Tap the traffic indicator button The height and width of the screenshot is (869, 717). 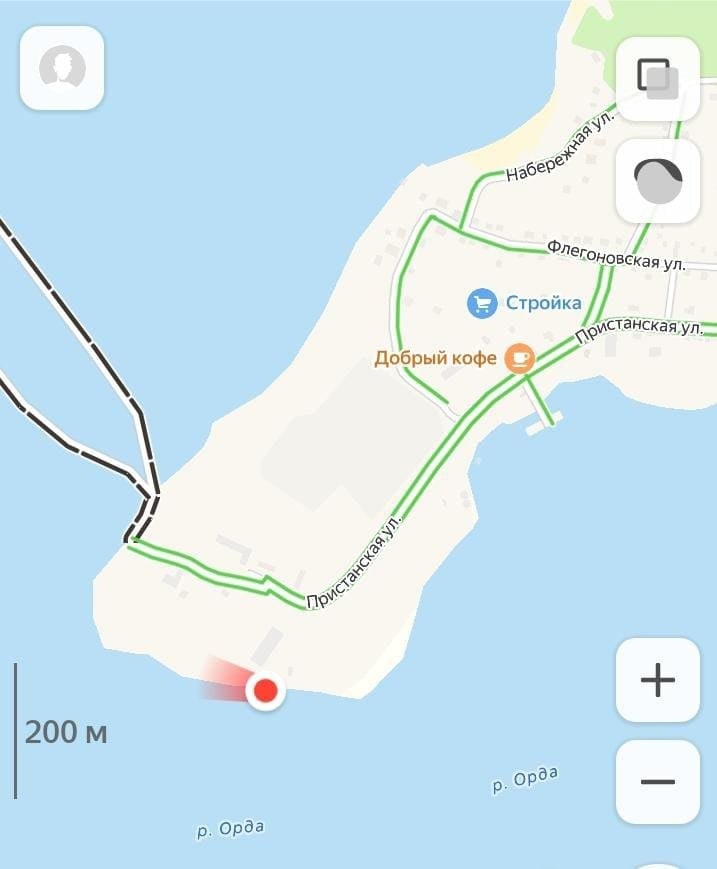tap(657, 180)
